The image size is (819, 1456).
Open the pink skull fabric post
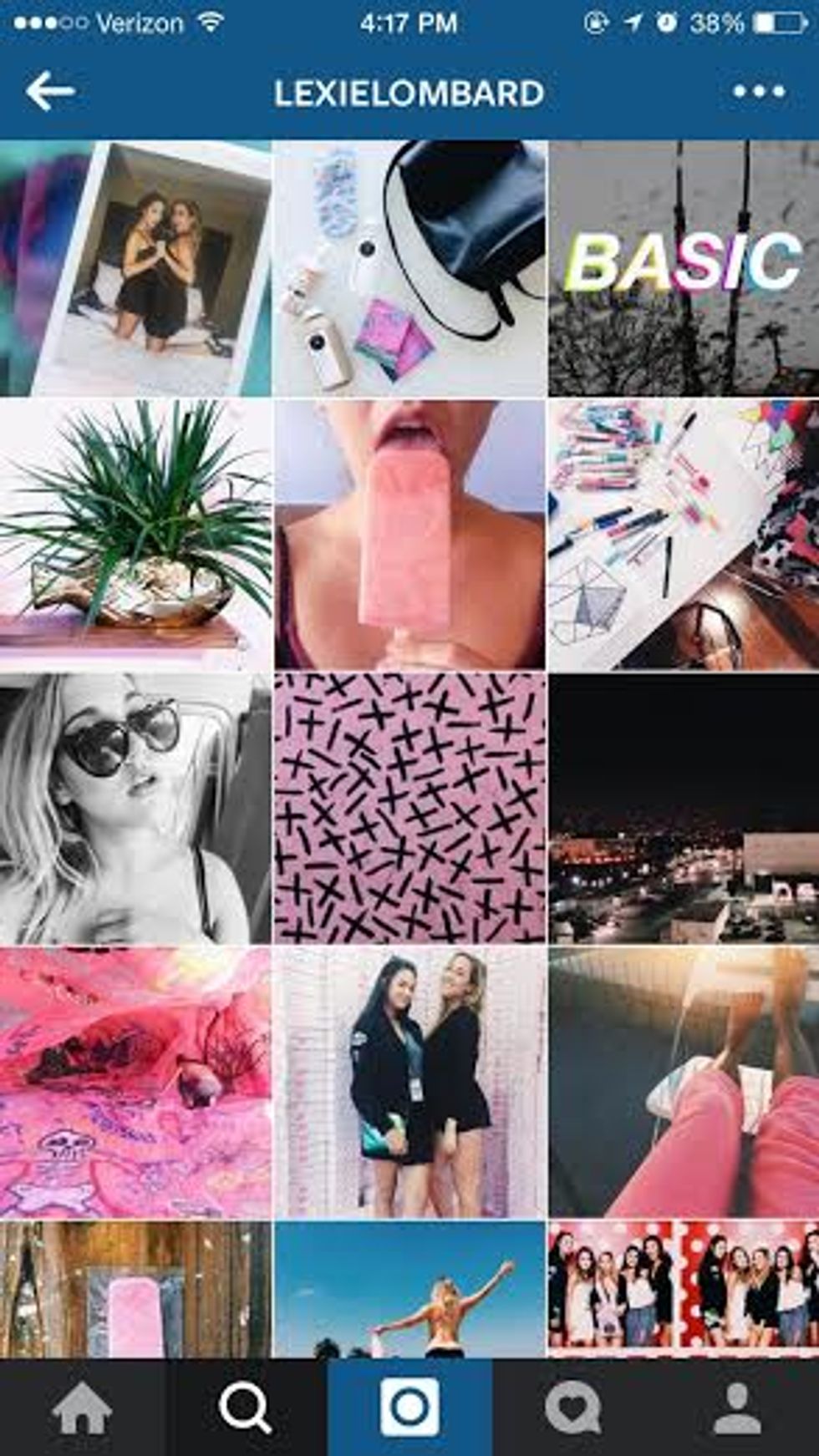click(x=135, y=1082)
